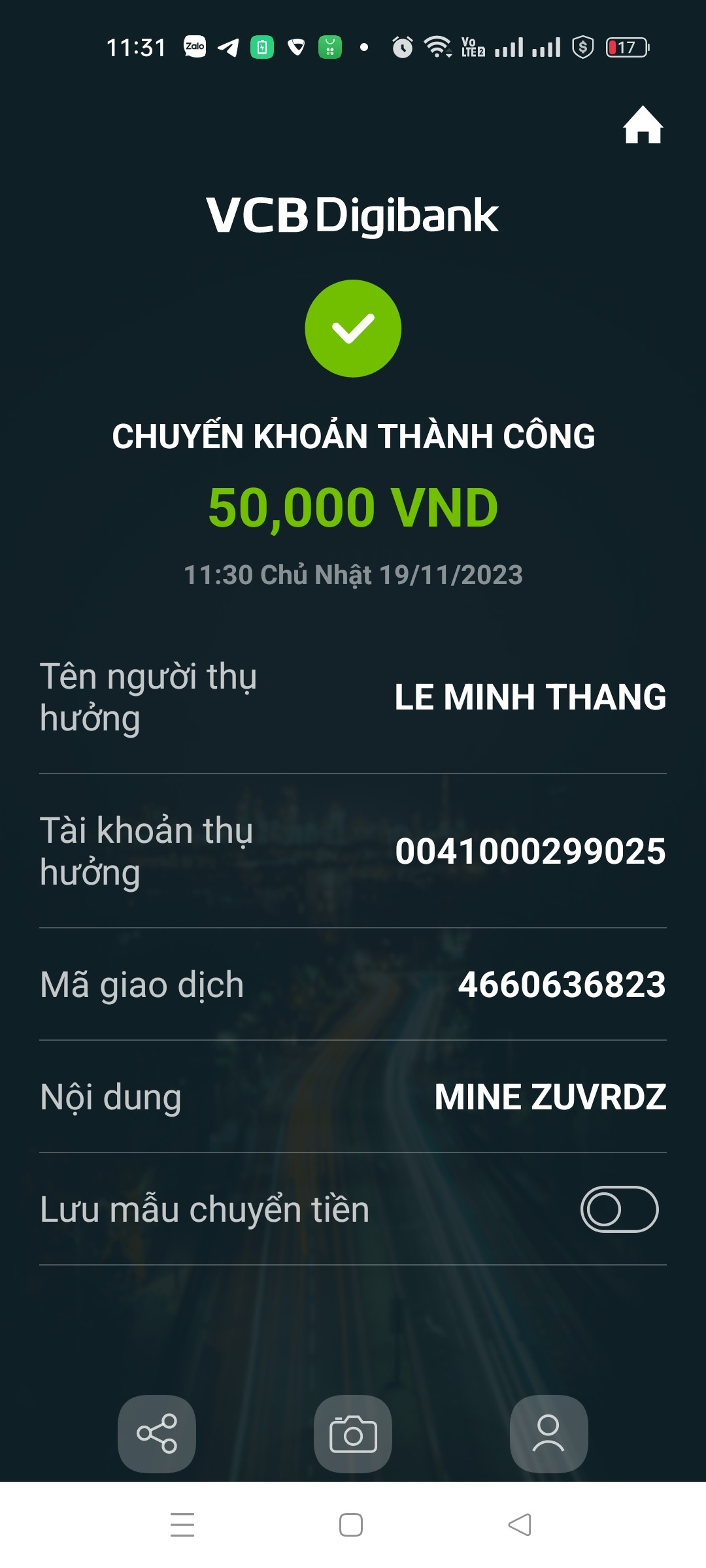Screen dimensions: 706x1568
Task: Share the transfer receipt
Action: [157, 1434]
